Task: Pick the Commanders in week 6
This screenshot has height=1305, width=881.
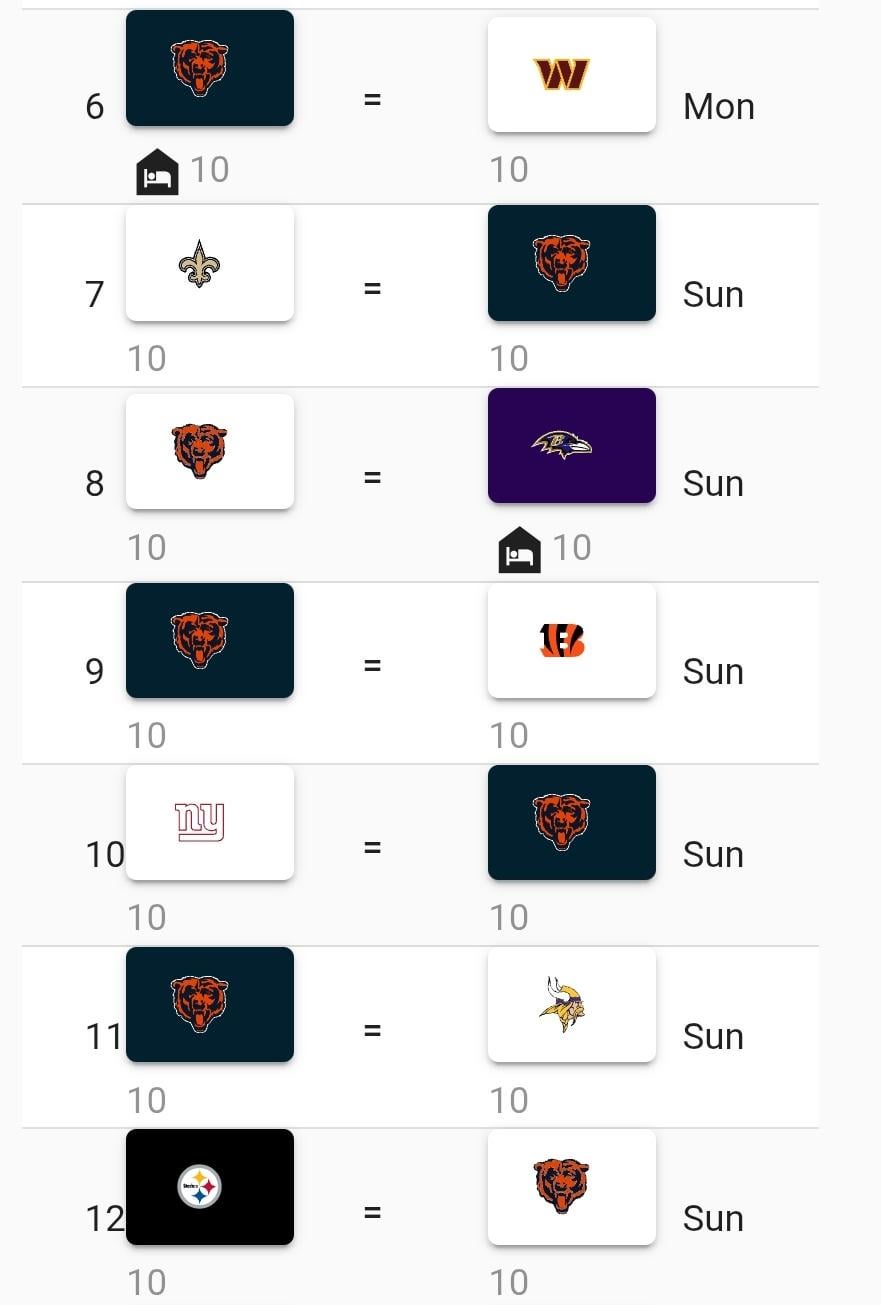Action: (x=571, y=74)
